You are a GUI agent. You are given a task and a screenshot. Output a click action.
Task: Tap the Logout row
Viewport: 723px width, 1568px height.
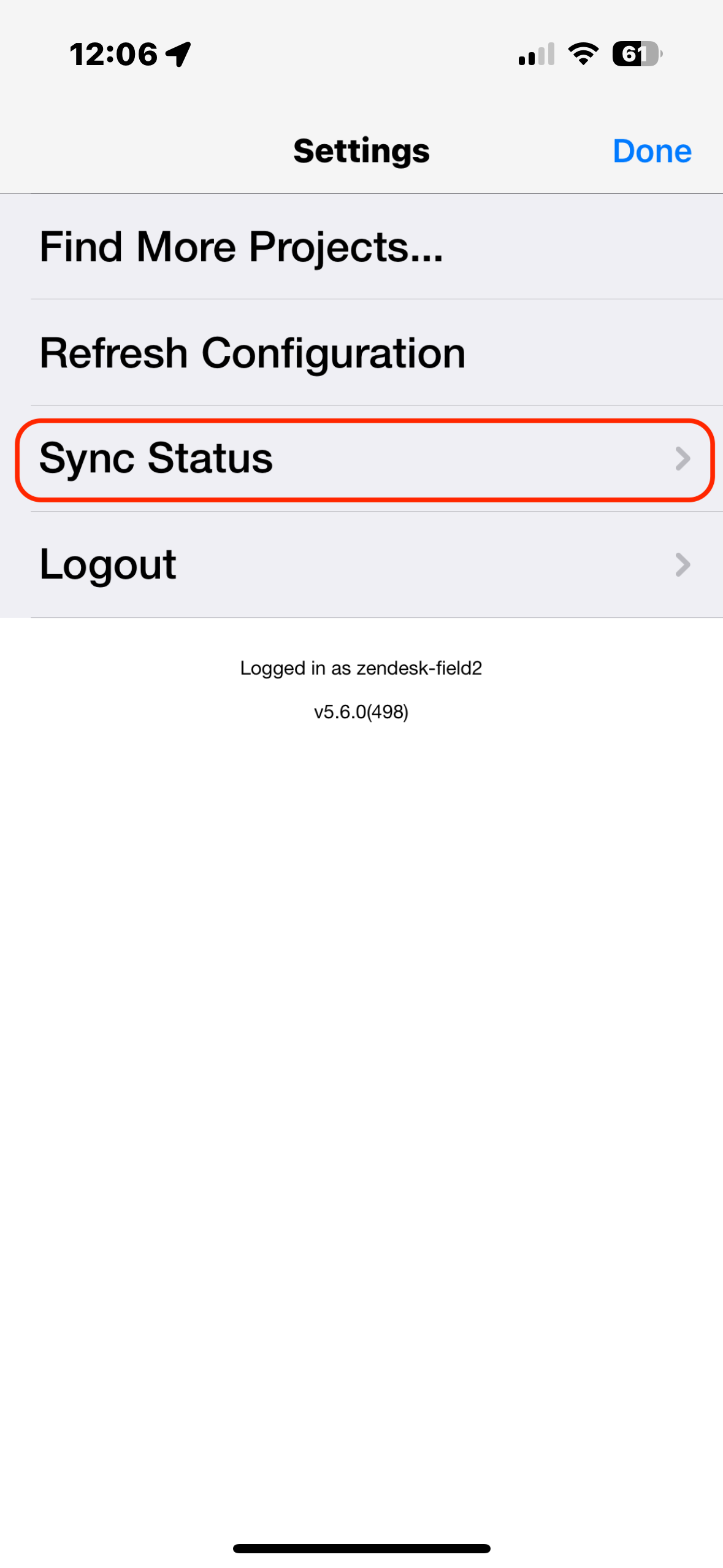[362, 564]
